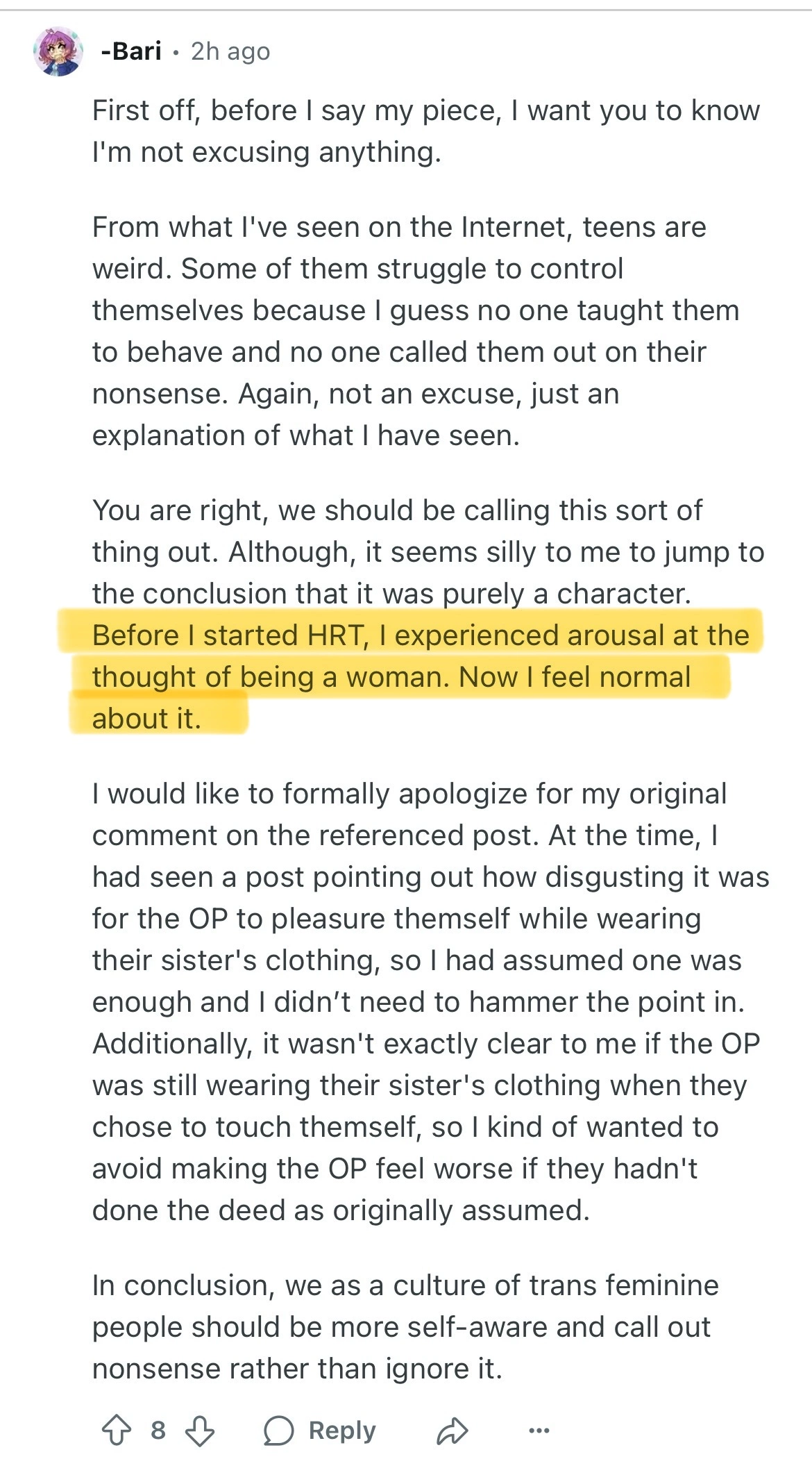Image resolution: width=812 pixels, height=1475 pixels.
Task: Open the -Bari username link
Action: coord(131,51)
